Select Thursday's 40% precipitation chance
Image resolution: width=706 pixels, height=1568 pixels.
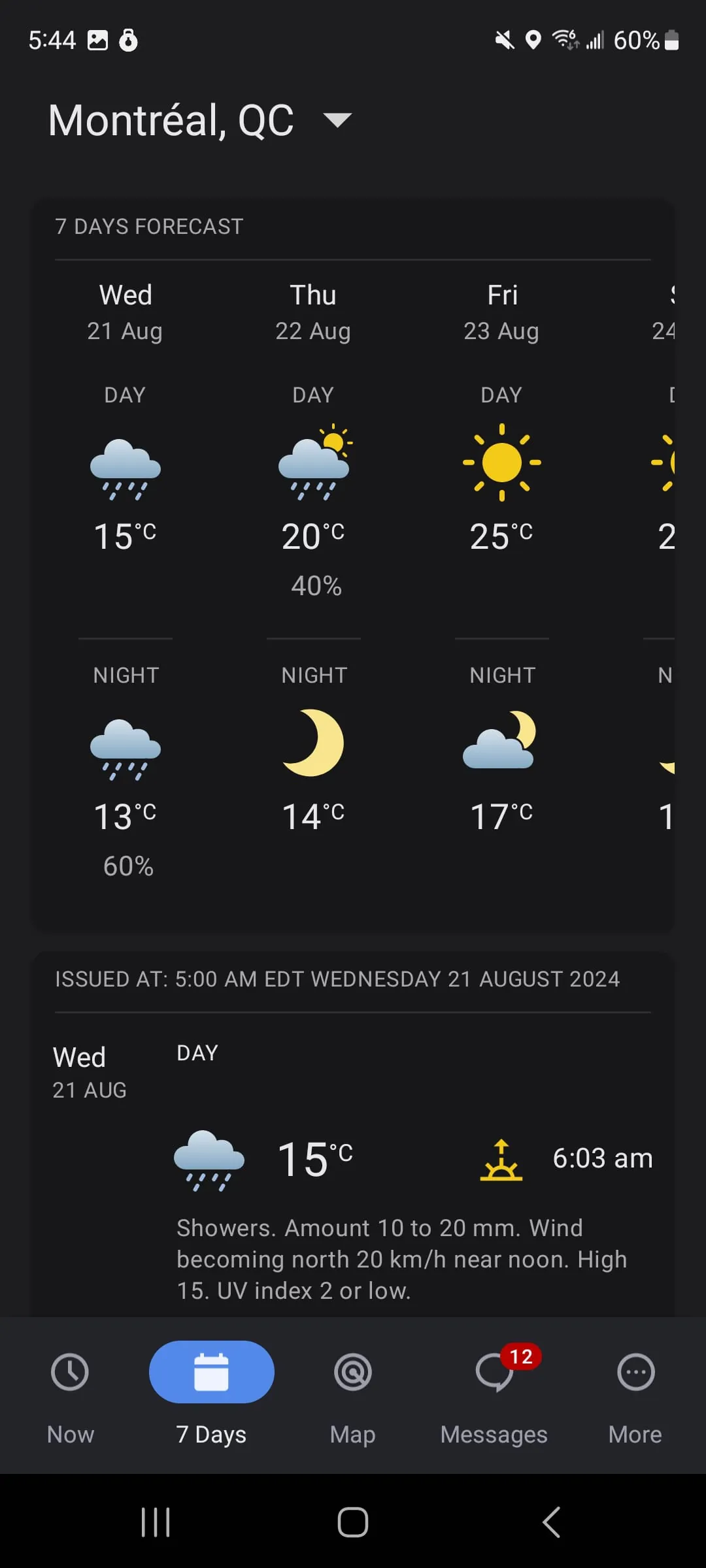pos(316,586)
